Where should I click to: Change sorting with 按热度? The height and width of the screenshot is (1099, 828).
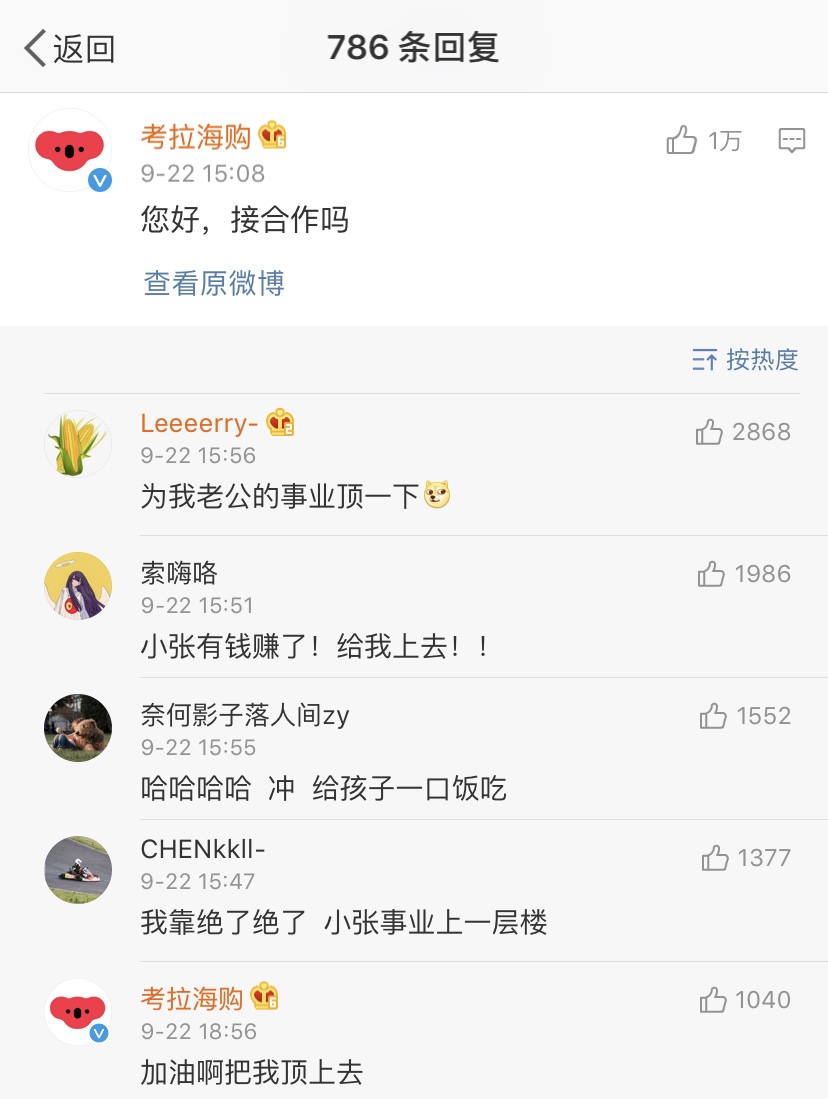(x=746, y=360)
